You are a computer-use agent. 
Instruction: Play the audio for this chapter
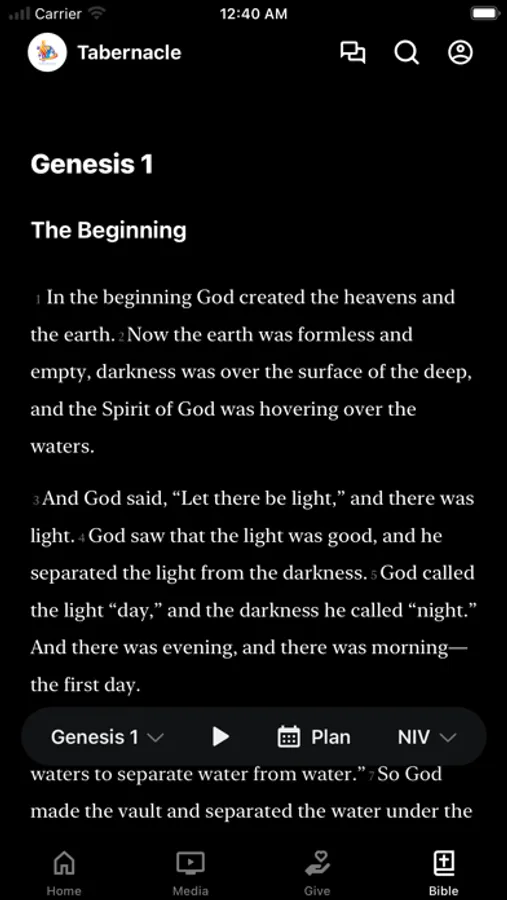pos(220,737)
